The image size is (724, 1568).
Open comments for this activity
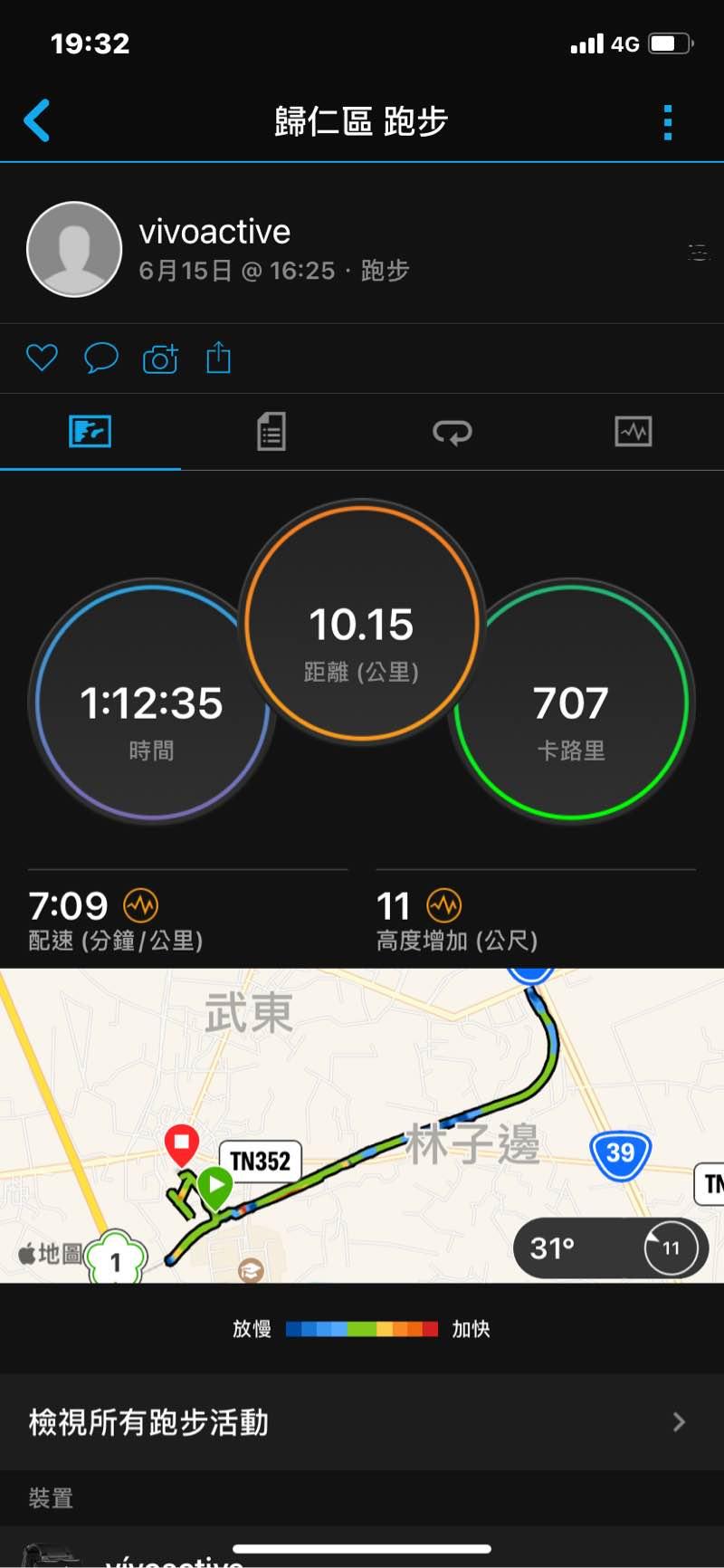[x=100, y=359]
